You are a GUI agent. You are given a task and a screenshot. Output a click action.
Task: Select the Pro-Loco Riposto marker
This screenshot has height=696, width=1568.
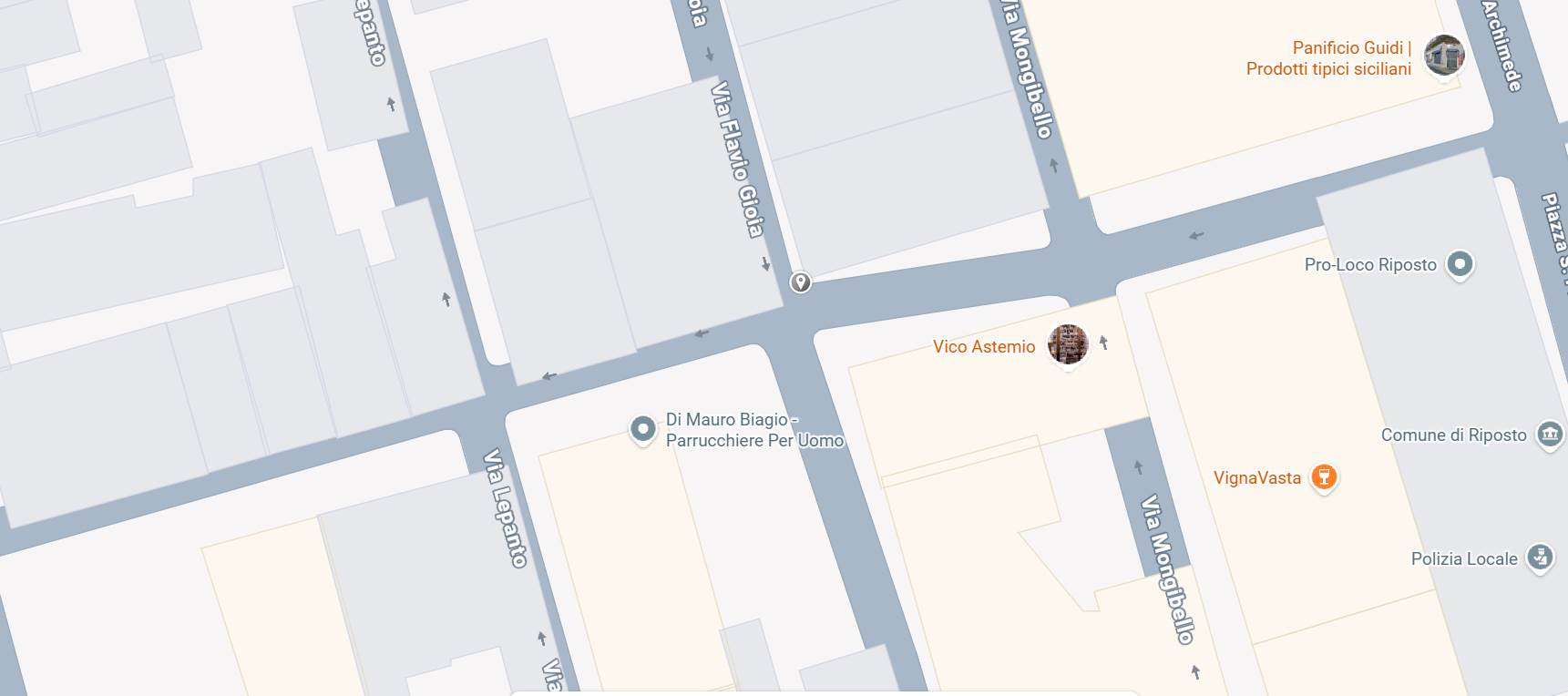pos(1460,264)
